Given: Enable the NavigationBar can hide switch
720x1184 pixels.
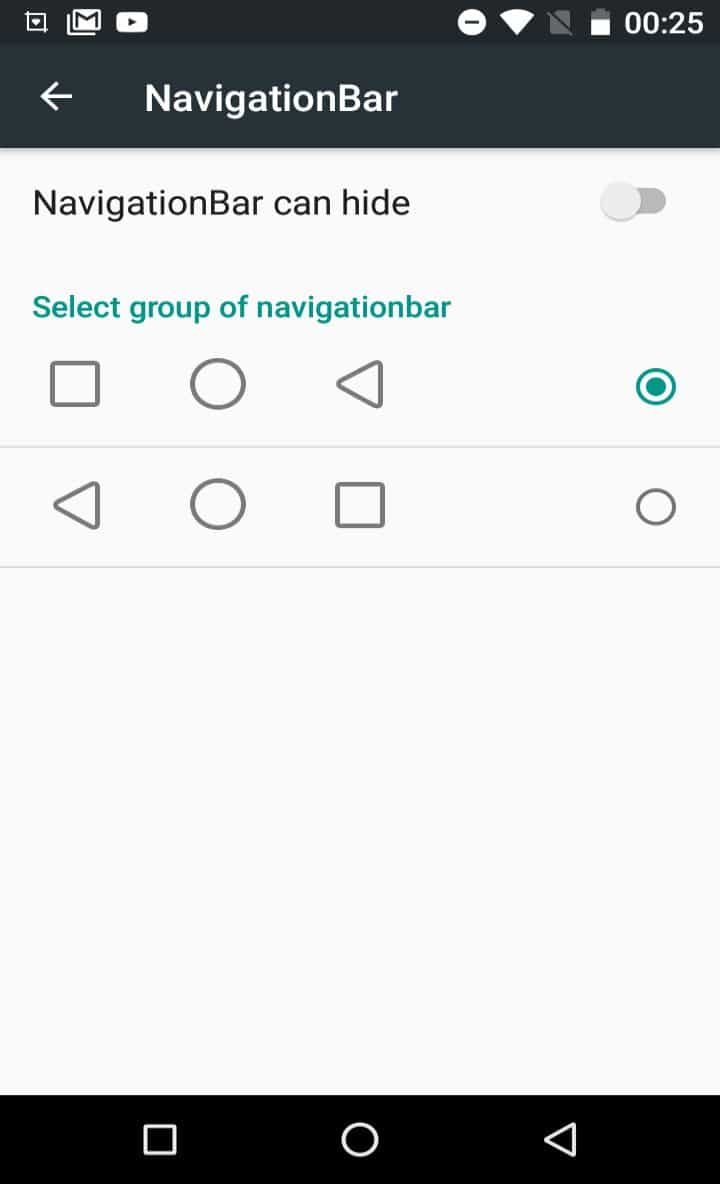Looking at the screenshot, I should pyautogui.click(x=633, y=203).
